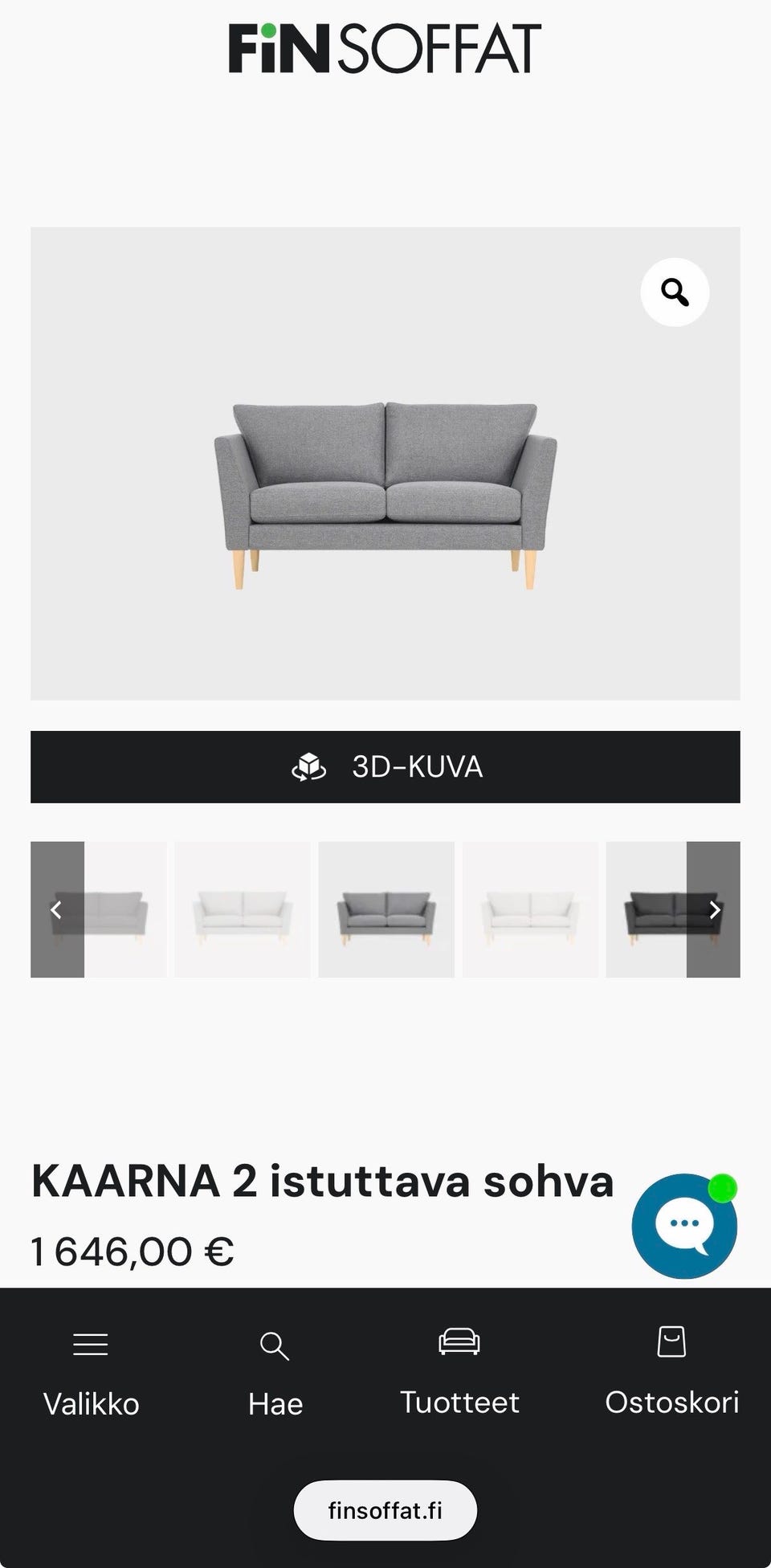
Task: Tap the finsoffat.fi address pill
Action: point(385,1511)
